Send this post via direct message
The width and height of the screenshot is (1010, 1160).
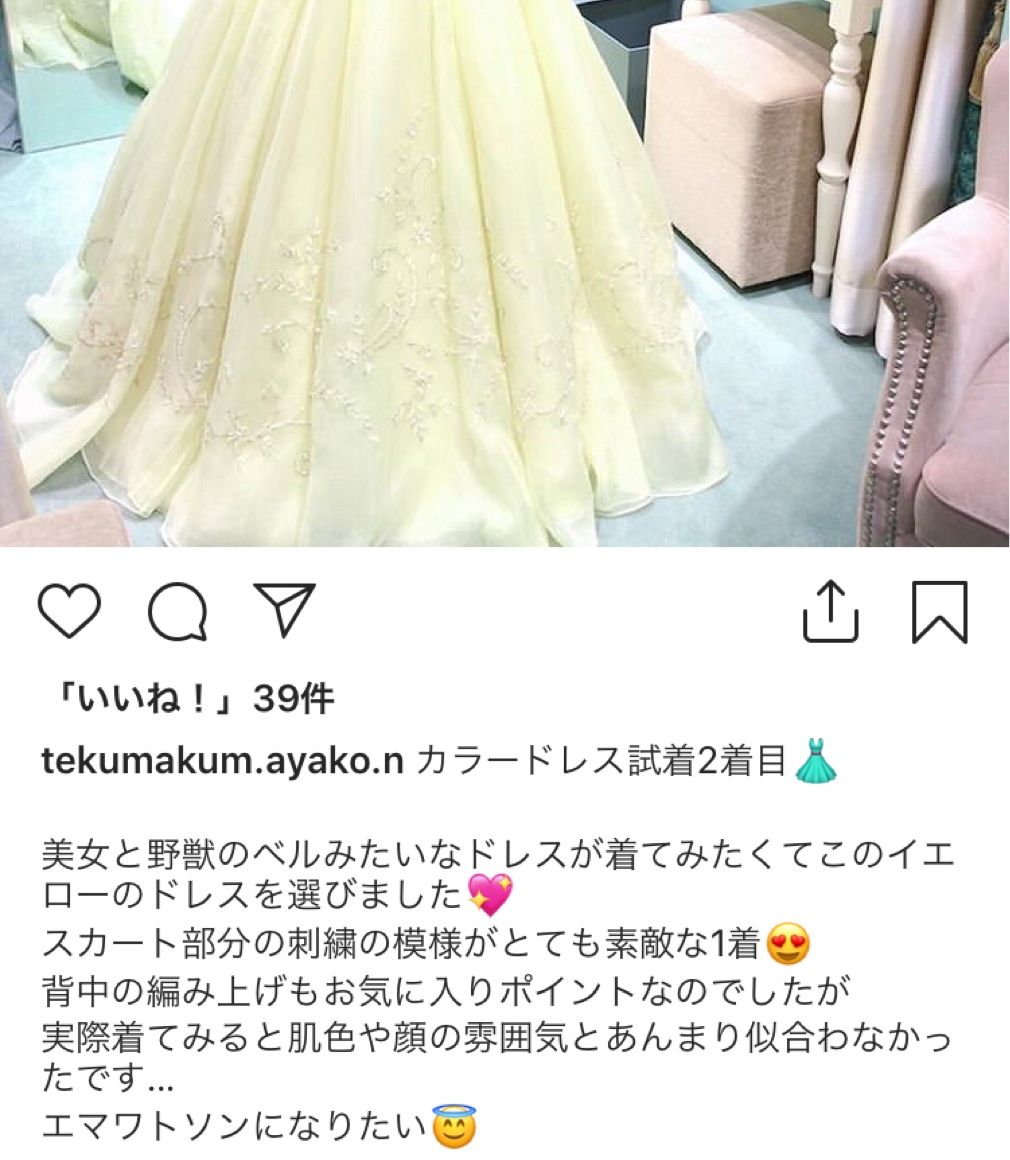(x=284, y=609)
